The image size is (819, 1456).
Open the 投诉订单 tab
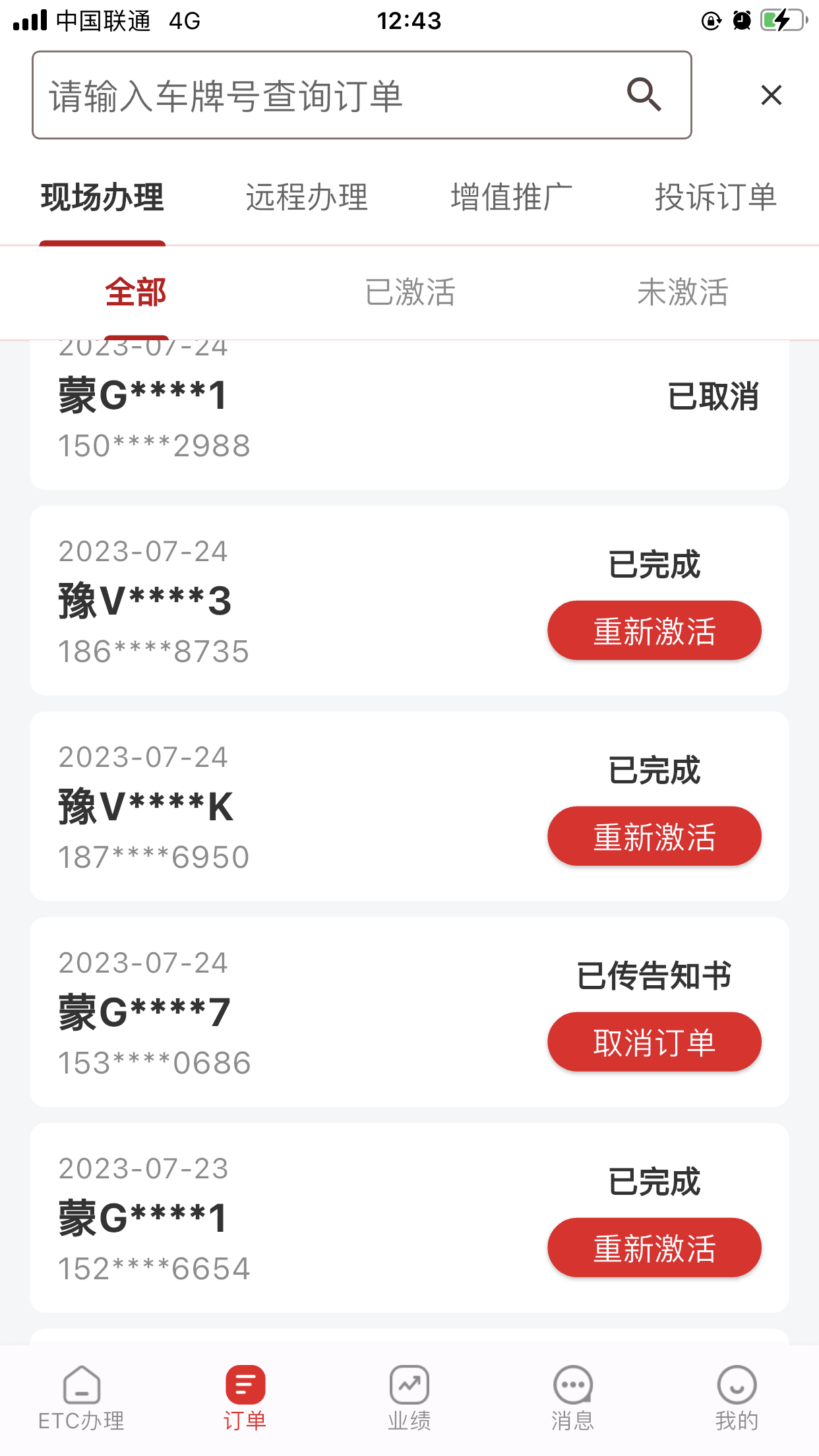pyautogui.click(x=716, y=197)
